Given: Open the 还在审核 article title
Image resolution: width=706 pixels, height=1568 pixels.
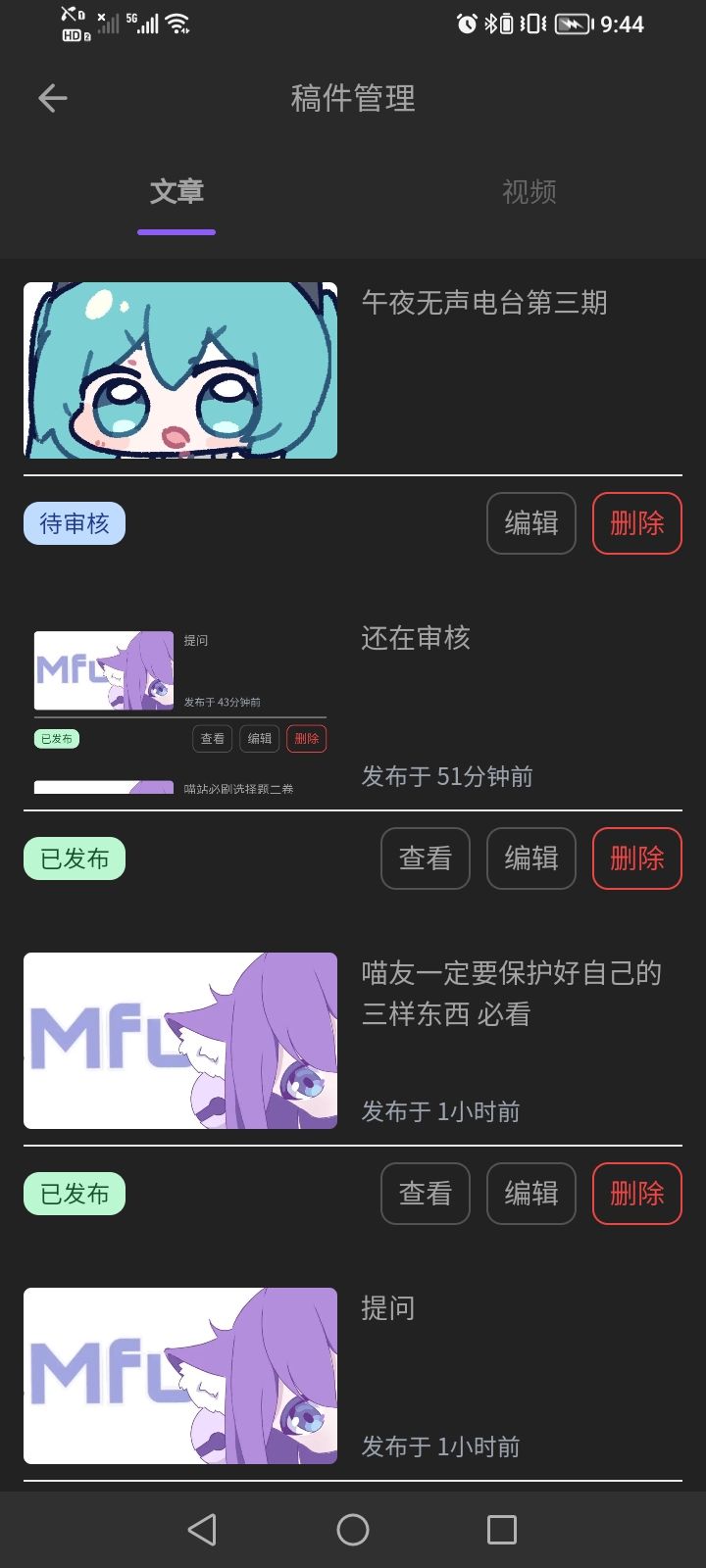Looking at the screenshot, I should [x=416, y=638].
